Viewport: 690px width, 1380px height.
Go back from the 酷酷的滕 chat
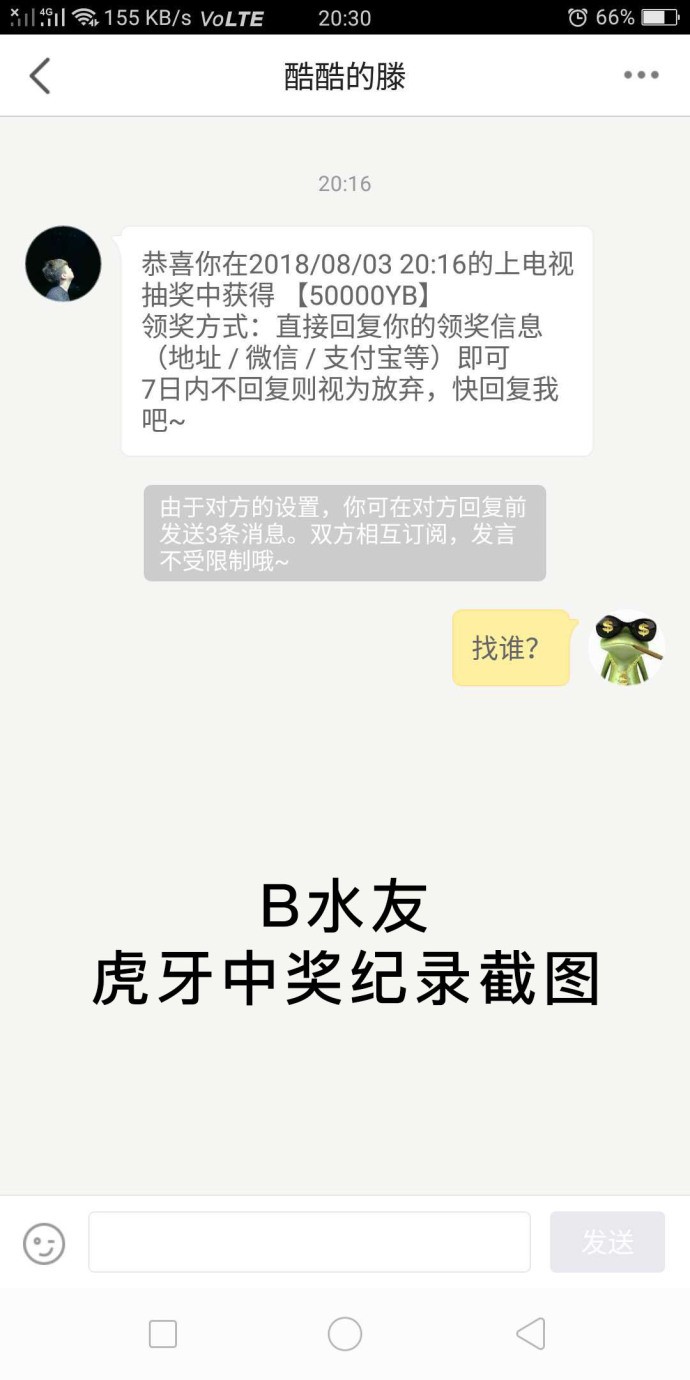40,76
